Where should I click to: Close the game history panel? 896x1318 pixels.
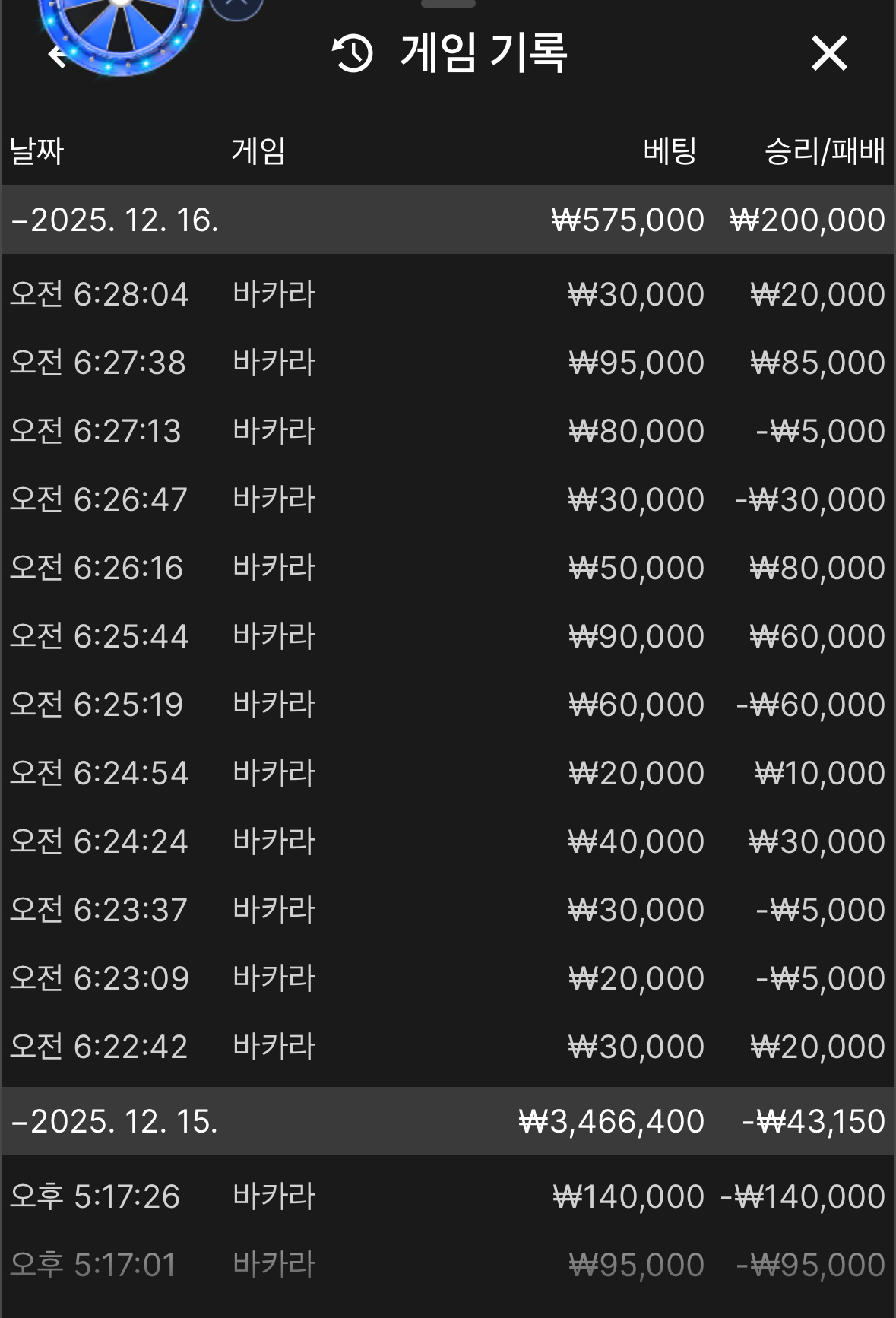coord(828,53)
